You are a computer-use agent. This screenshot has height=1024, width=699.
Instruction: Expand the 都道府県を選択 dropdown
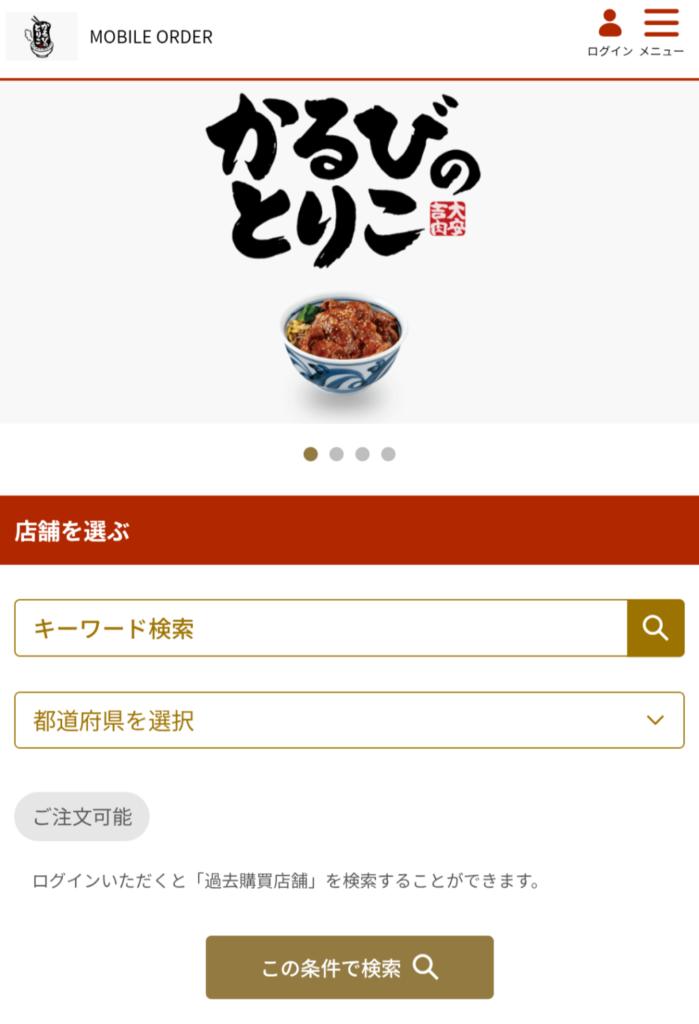tap(349, 720)
